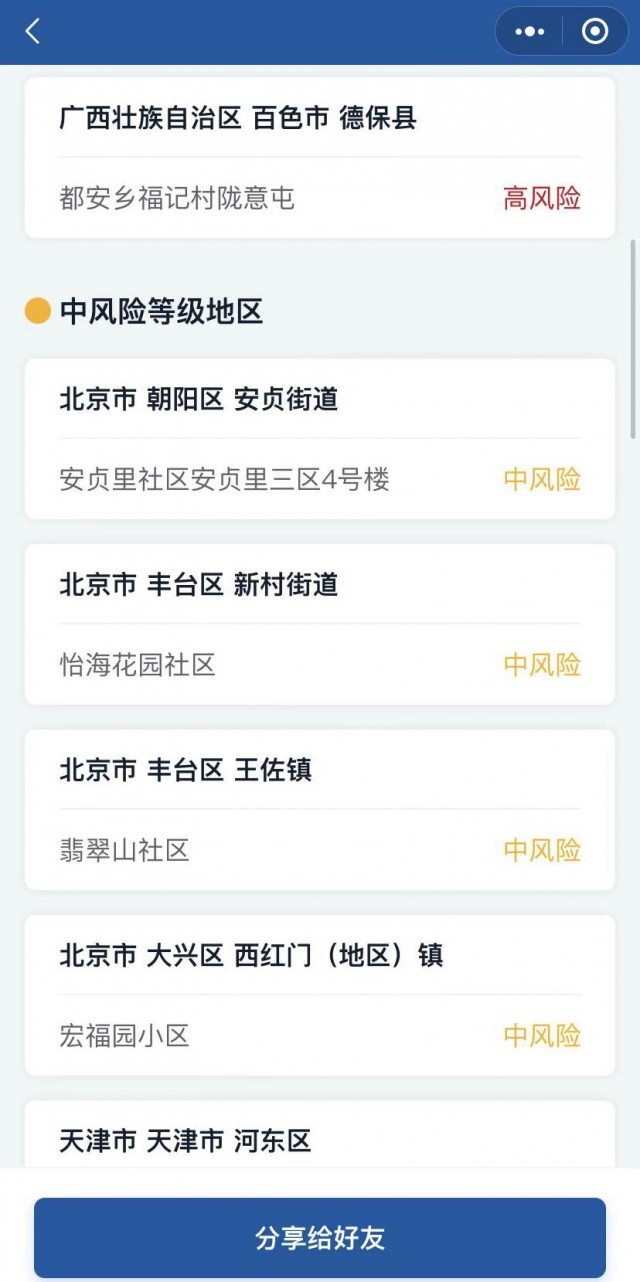Go back with the top-left arrow

33,32
